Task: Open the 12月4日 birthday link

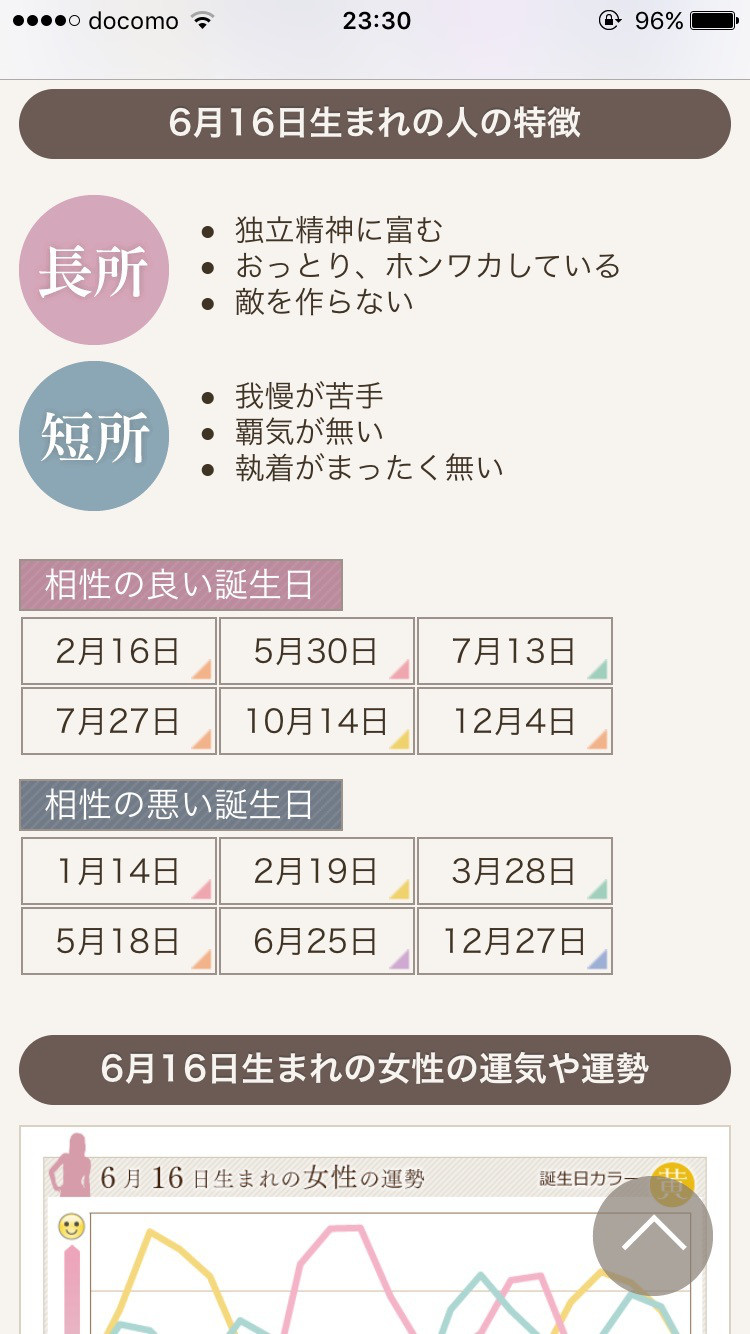Action: [x=515, y=721]
